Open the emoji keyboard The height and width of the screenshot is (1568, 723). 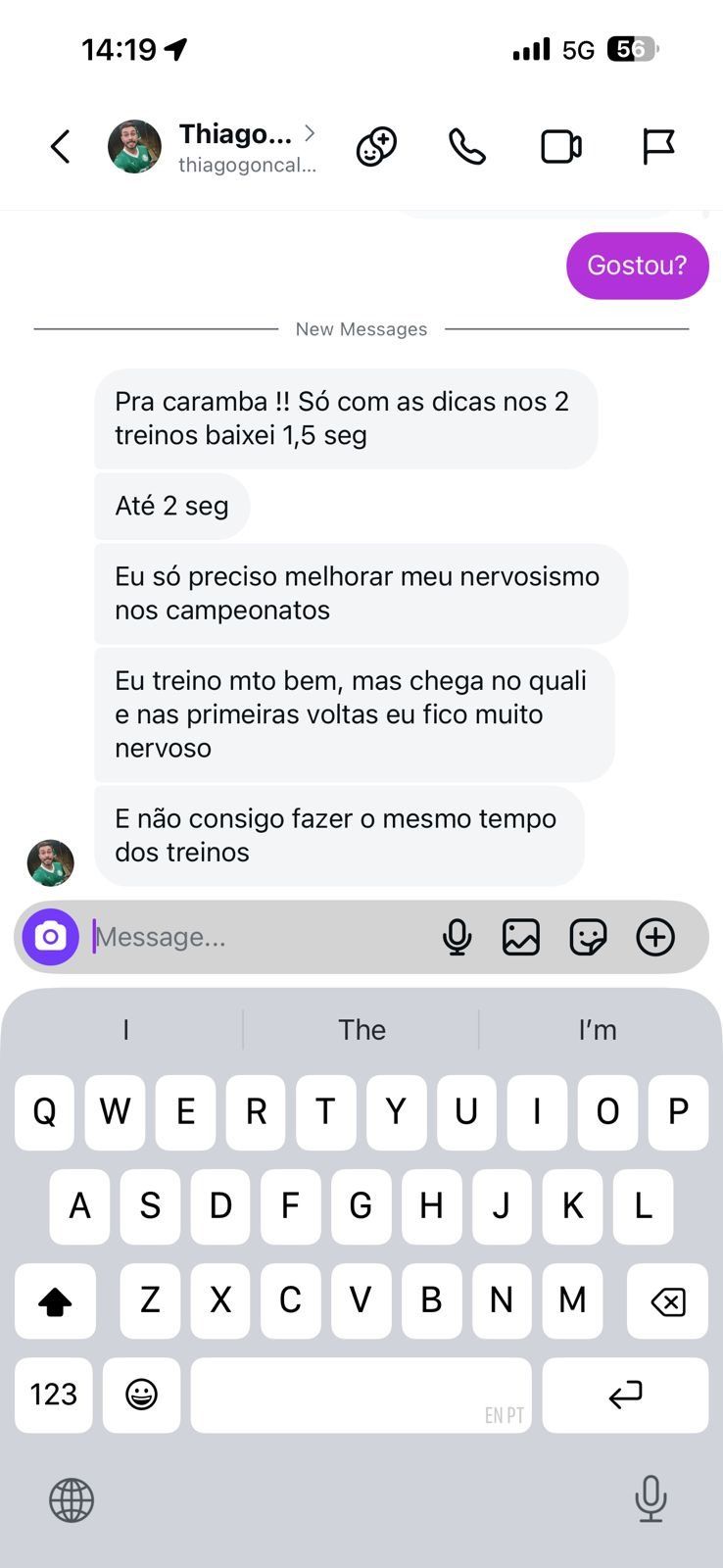click(x=142, y=1395)
